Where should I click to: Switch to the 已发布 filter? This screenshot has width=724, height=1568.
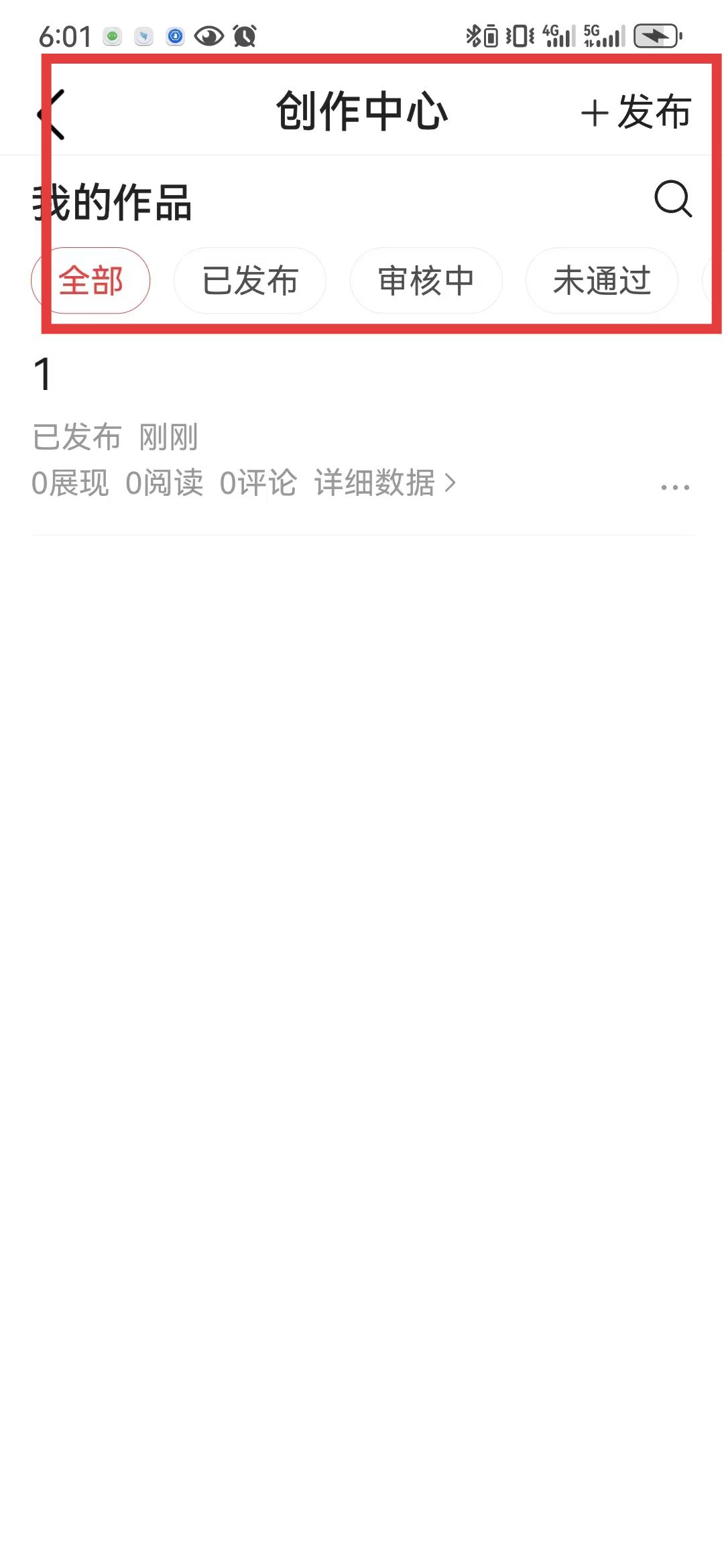pyautogui.click(x=250, y=281)
